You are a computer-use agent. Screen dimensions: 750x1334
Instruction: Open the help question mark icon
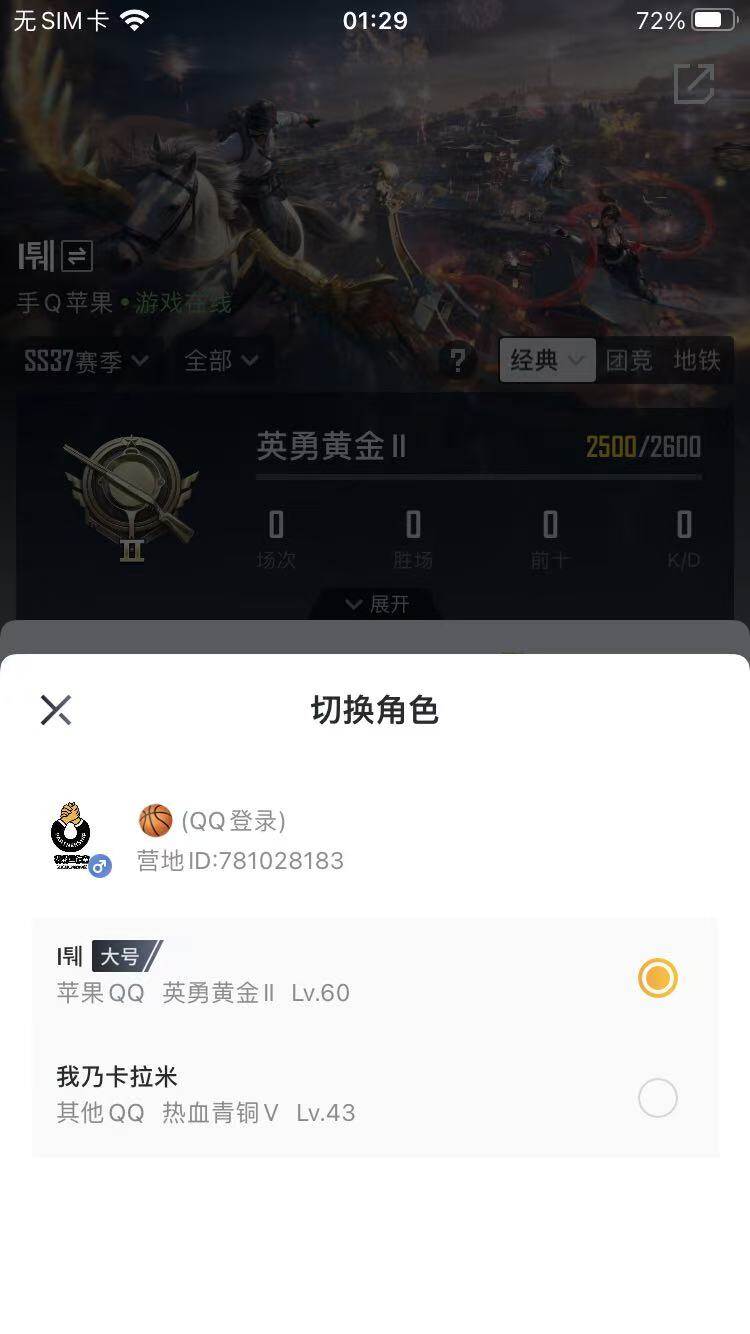458,361
